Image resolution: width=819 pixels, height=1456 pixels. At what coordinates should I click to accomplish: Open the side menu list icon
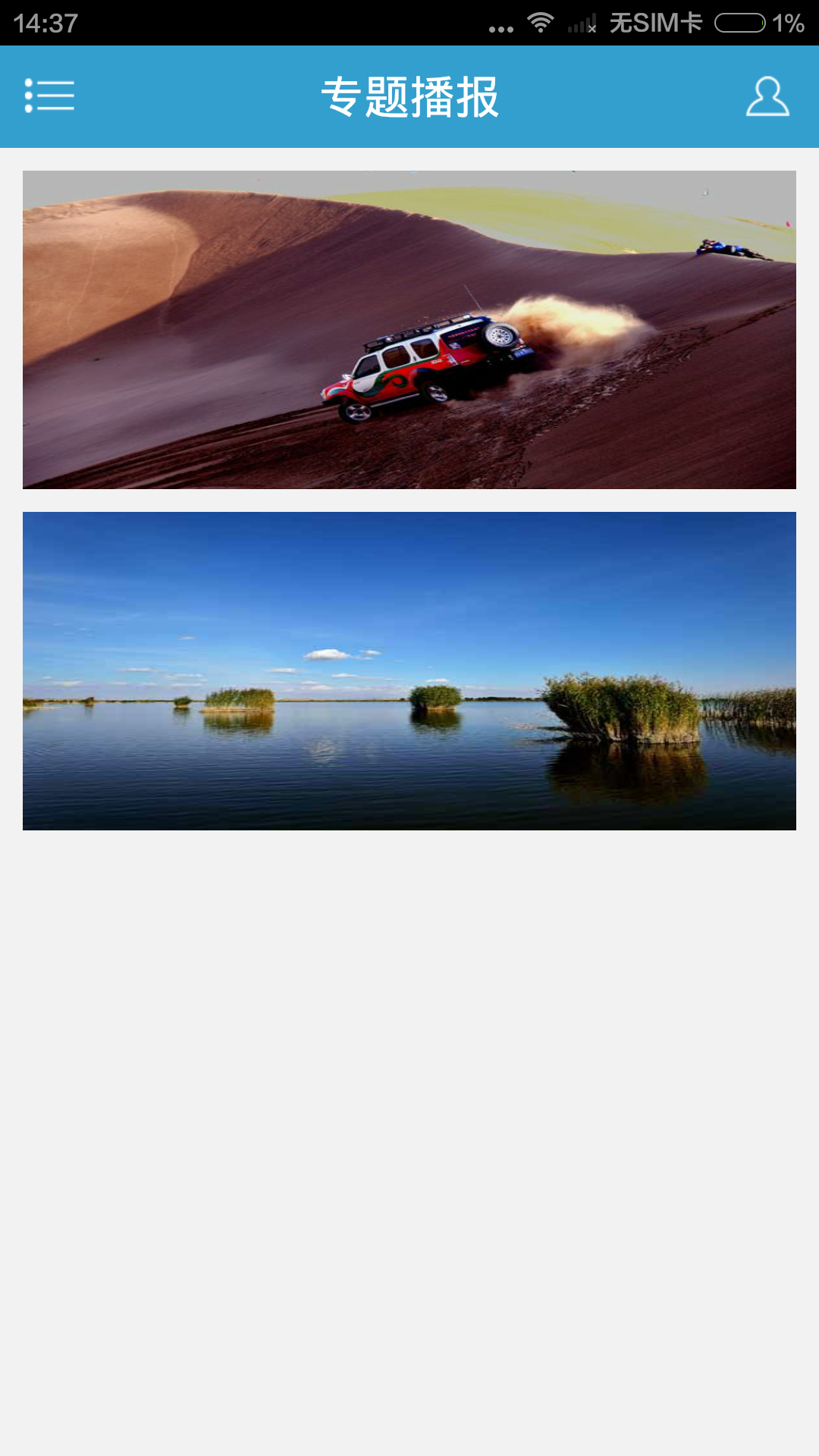[49, 96]
